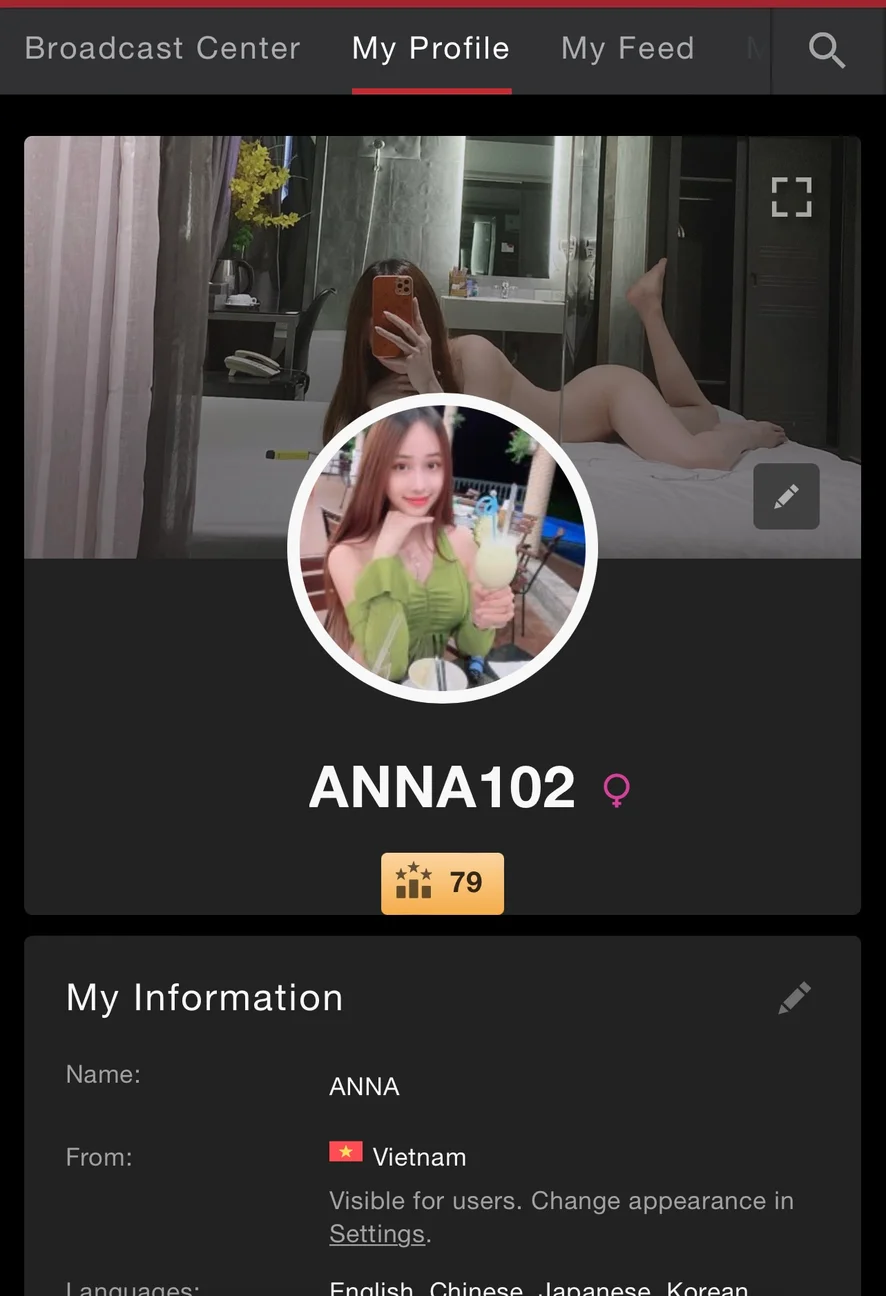Edit My Information section

(795, 997)
